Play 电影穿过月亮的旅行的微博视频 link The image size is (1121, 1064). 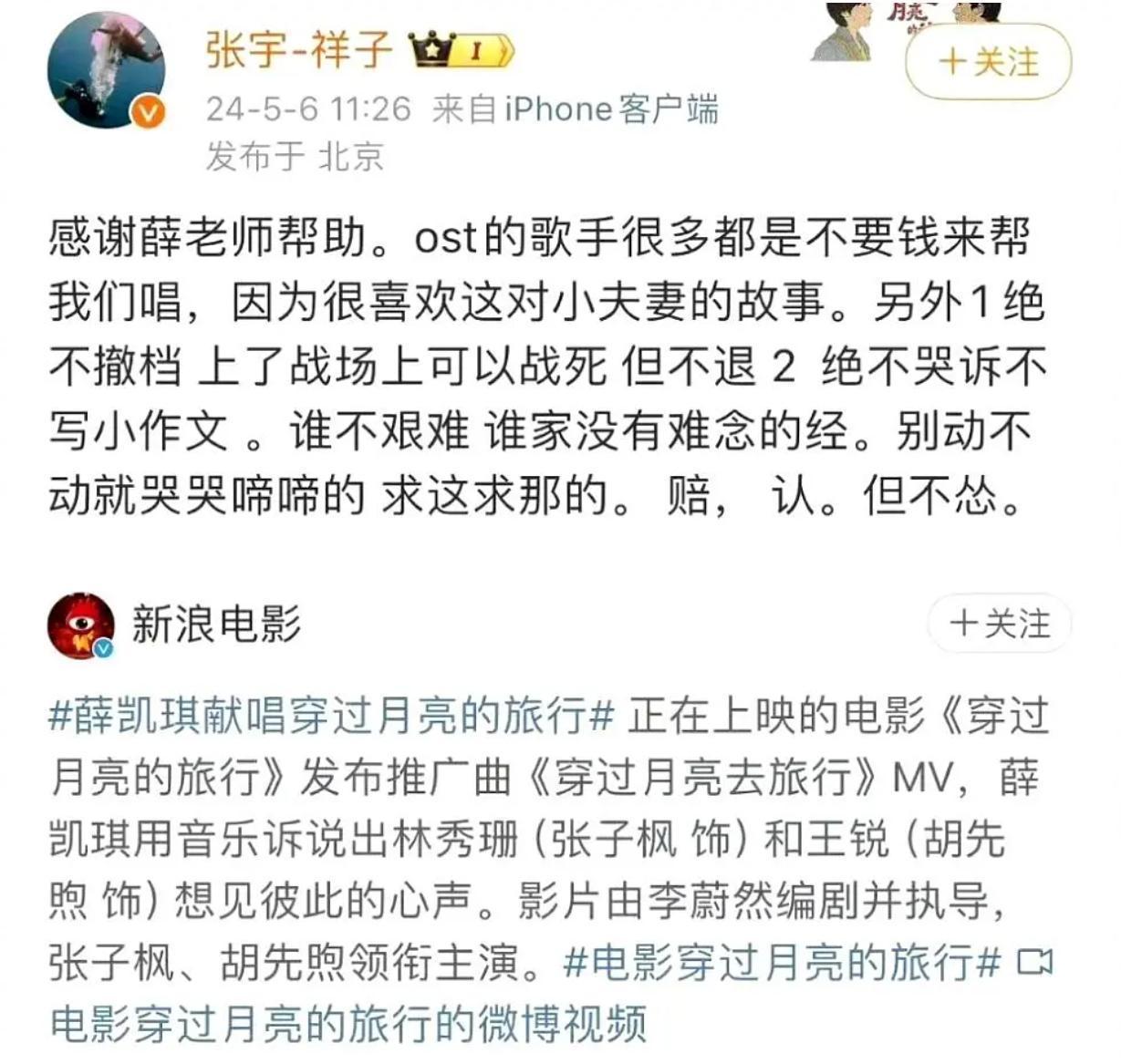click(x=348, y=1024)
